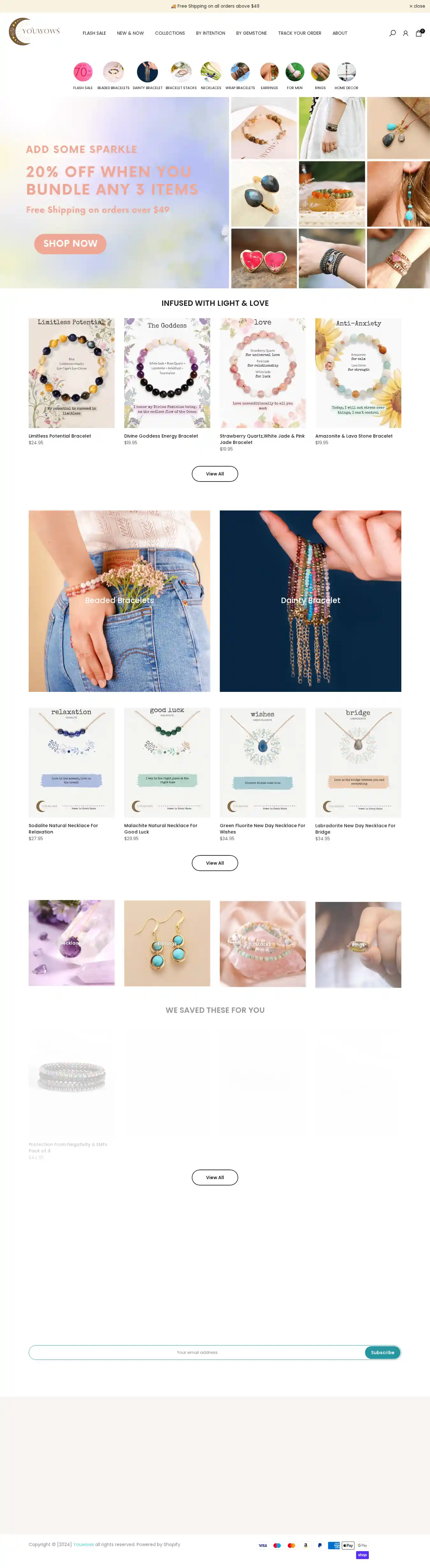Open the By Gemstone menu
The height and width of the screenshot is (1568, 430).
(252, 33)
